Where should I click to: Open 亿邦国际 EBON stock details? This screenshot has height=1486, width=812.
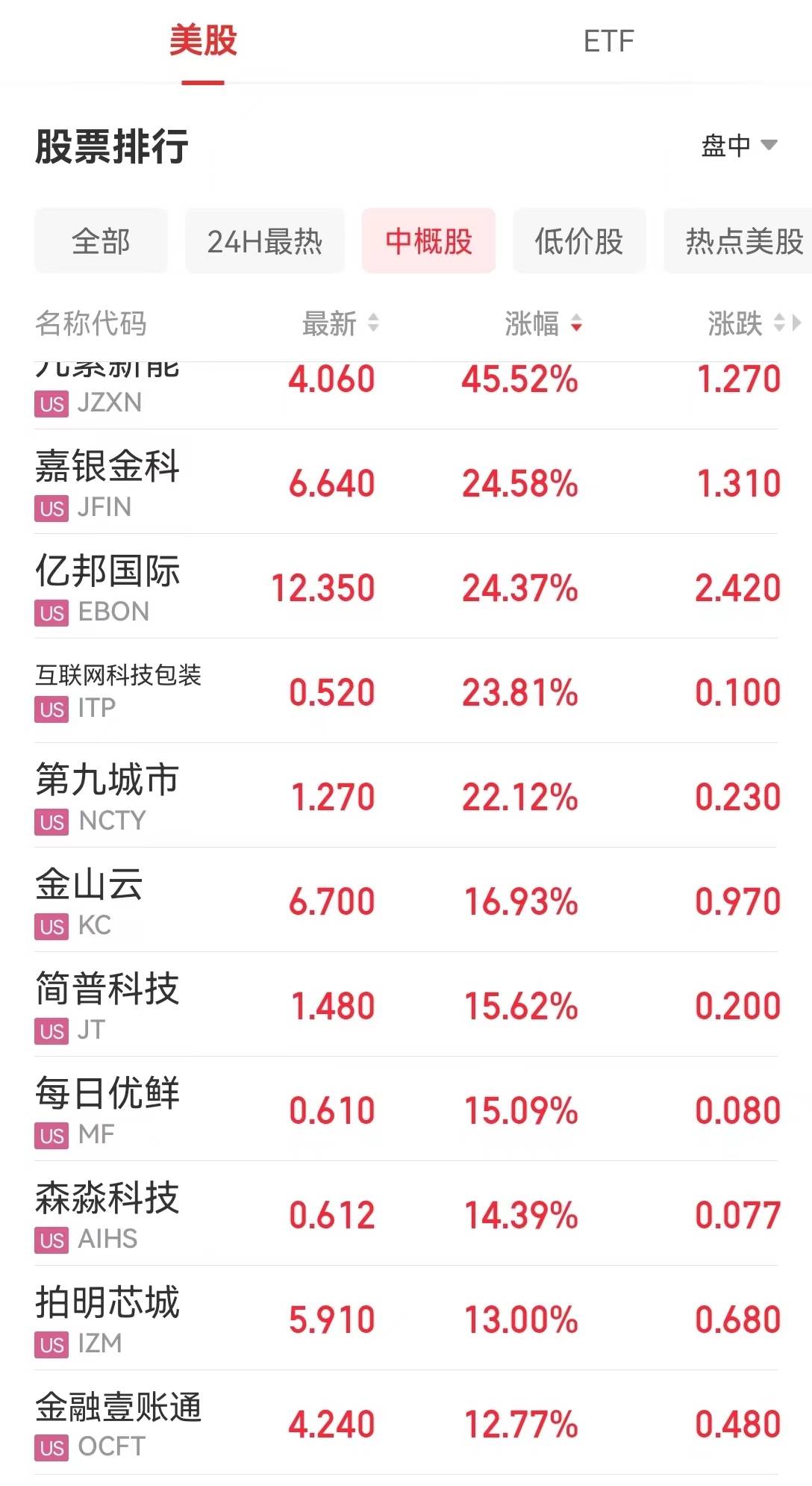(107, 586)
